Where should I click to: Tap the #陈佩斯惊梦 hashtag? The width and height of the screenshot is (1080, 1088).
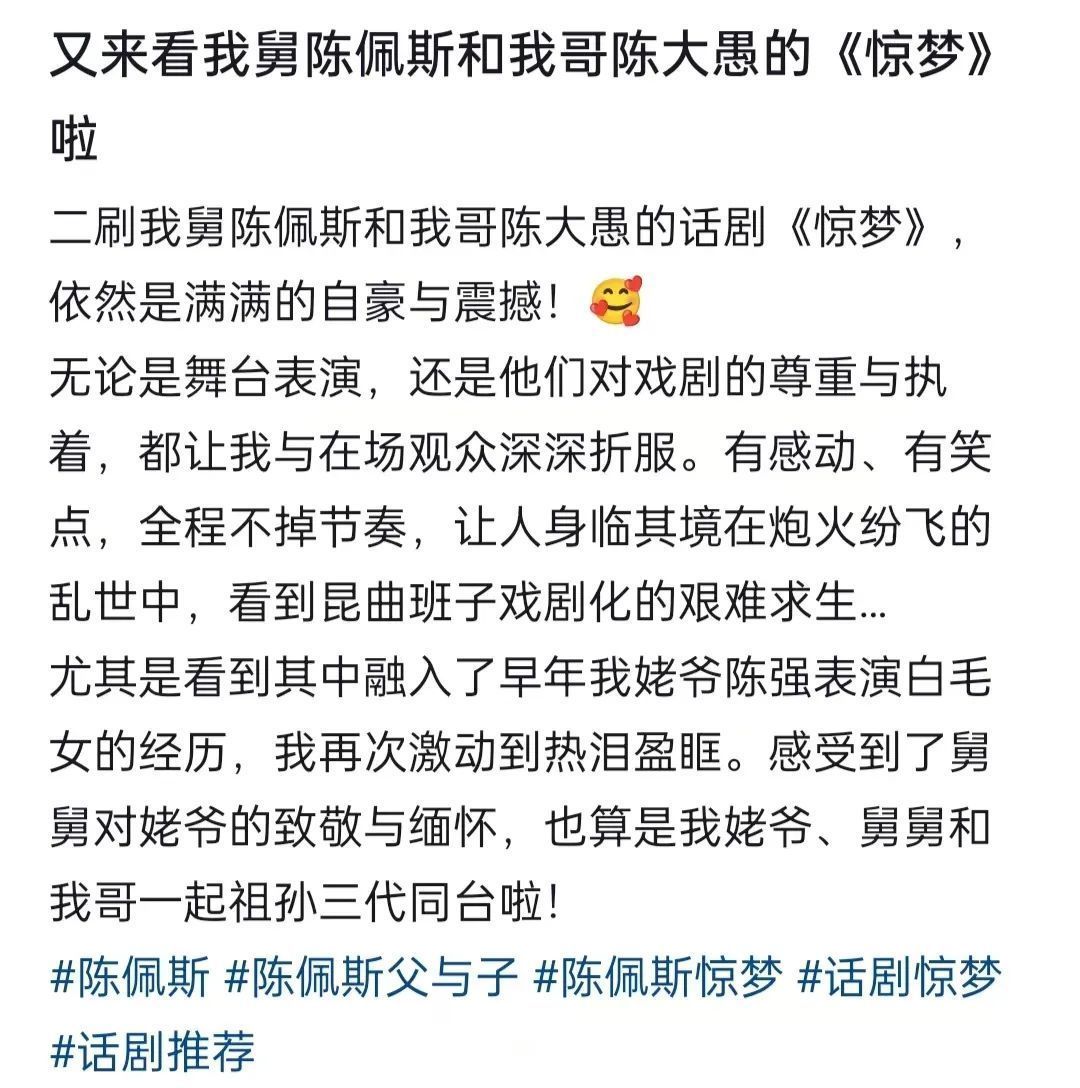point(658,976)
